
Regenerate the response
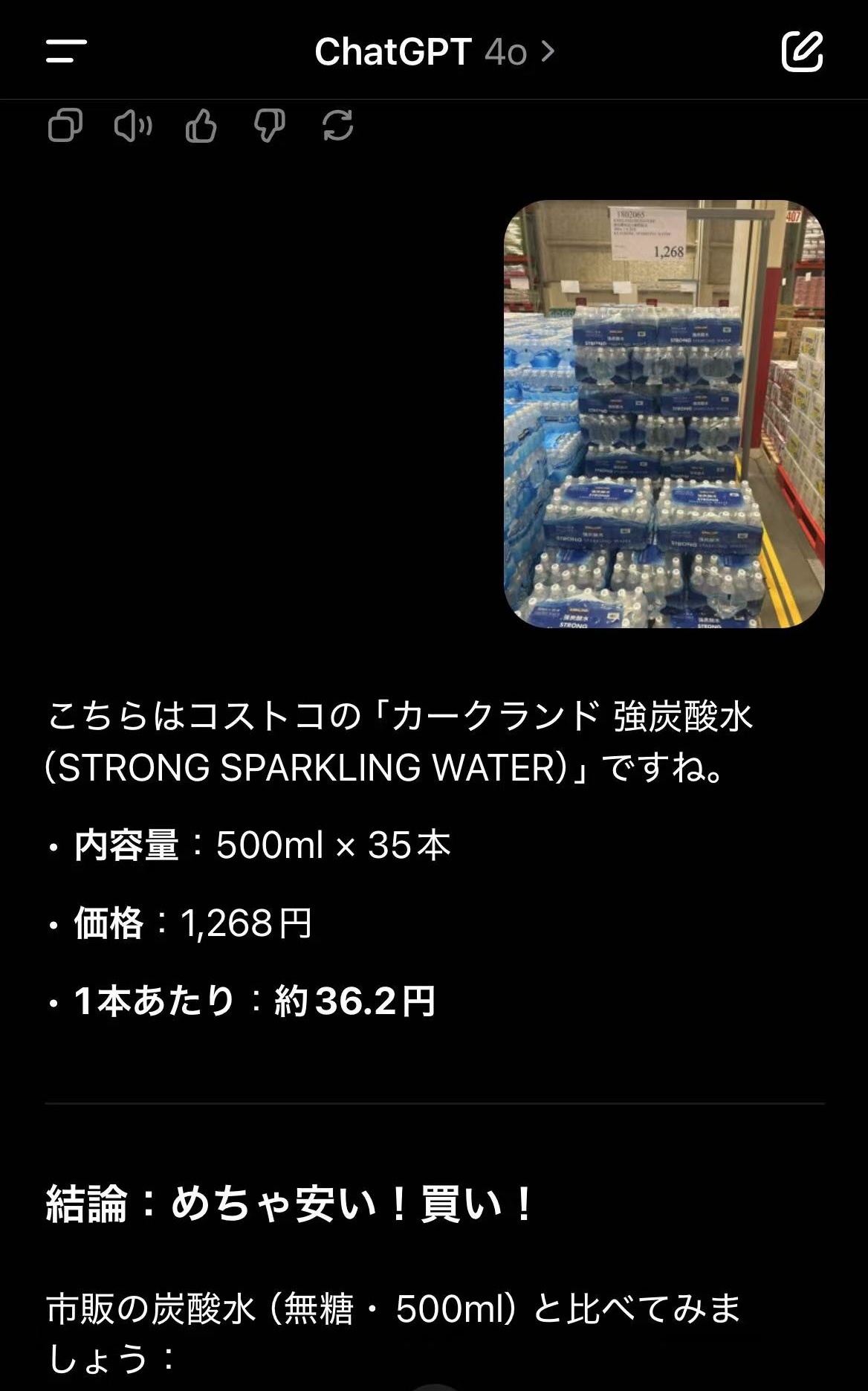point(338,126)
